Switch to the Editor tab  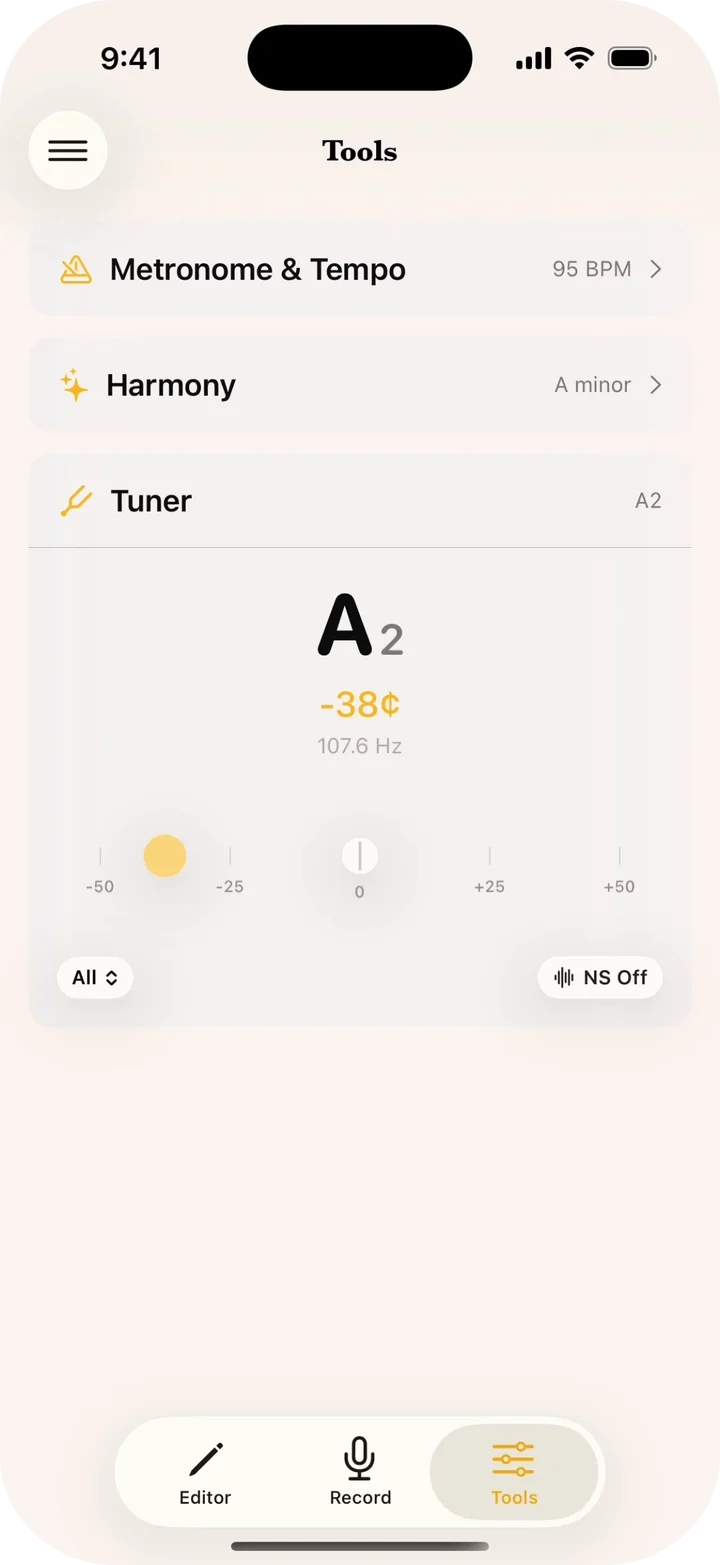205,1472
